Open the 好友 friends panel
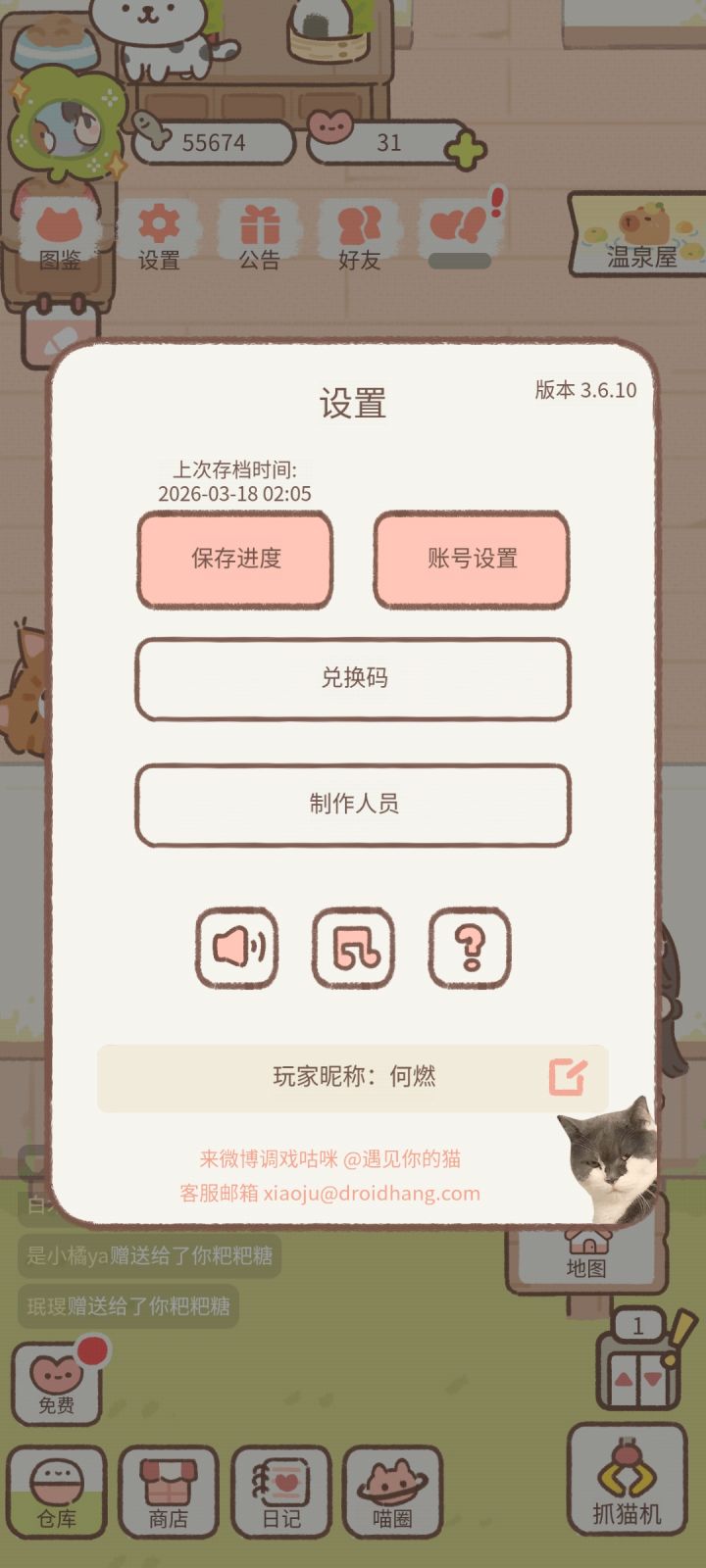706x1568 pixels. [x=358, y=233]
